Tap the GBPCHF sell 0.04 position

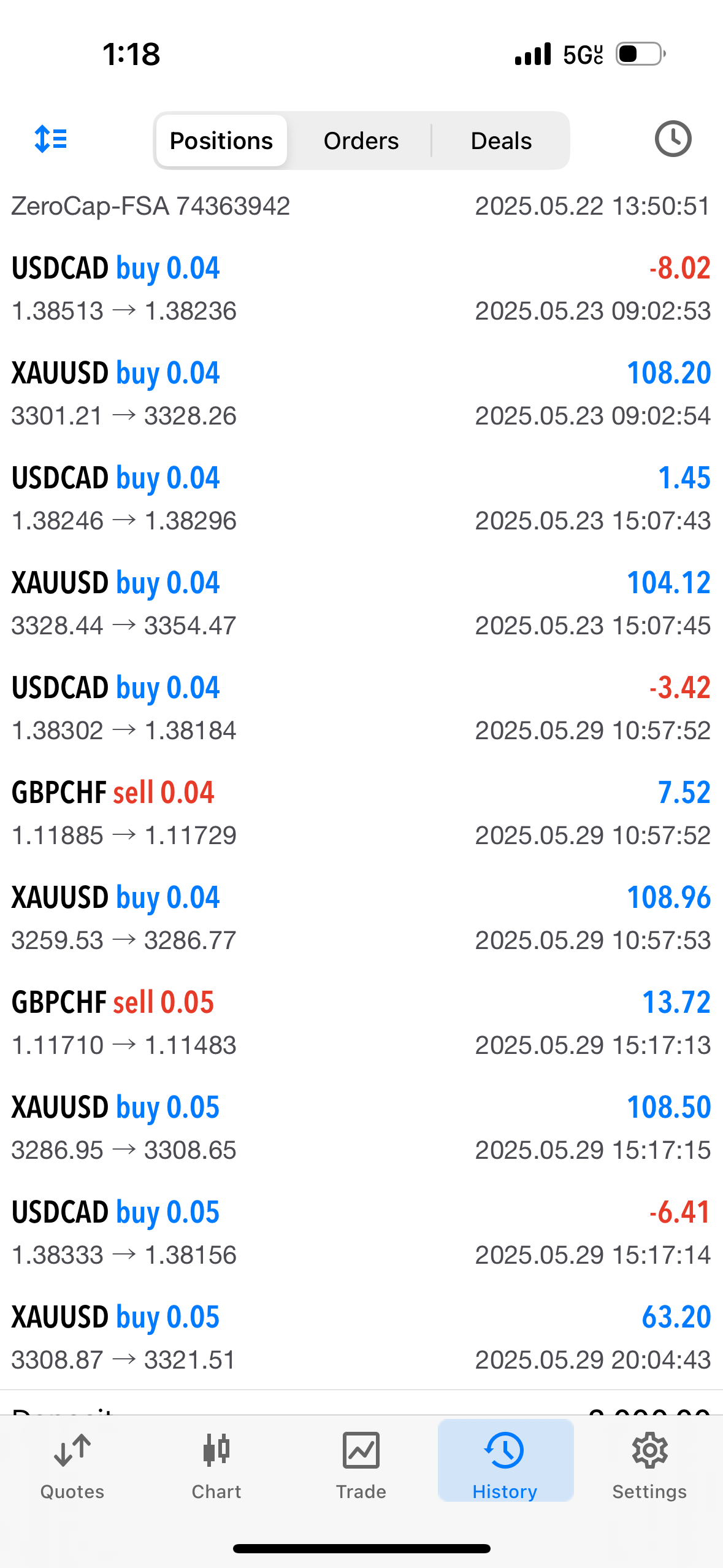pos(361,813)
